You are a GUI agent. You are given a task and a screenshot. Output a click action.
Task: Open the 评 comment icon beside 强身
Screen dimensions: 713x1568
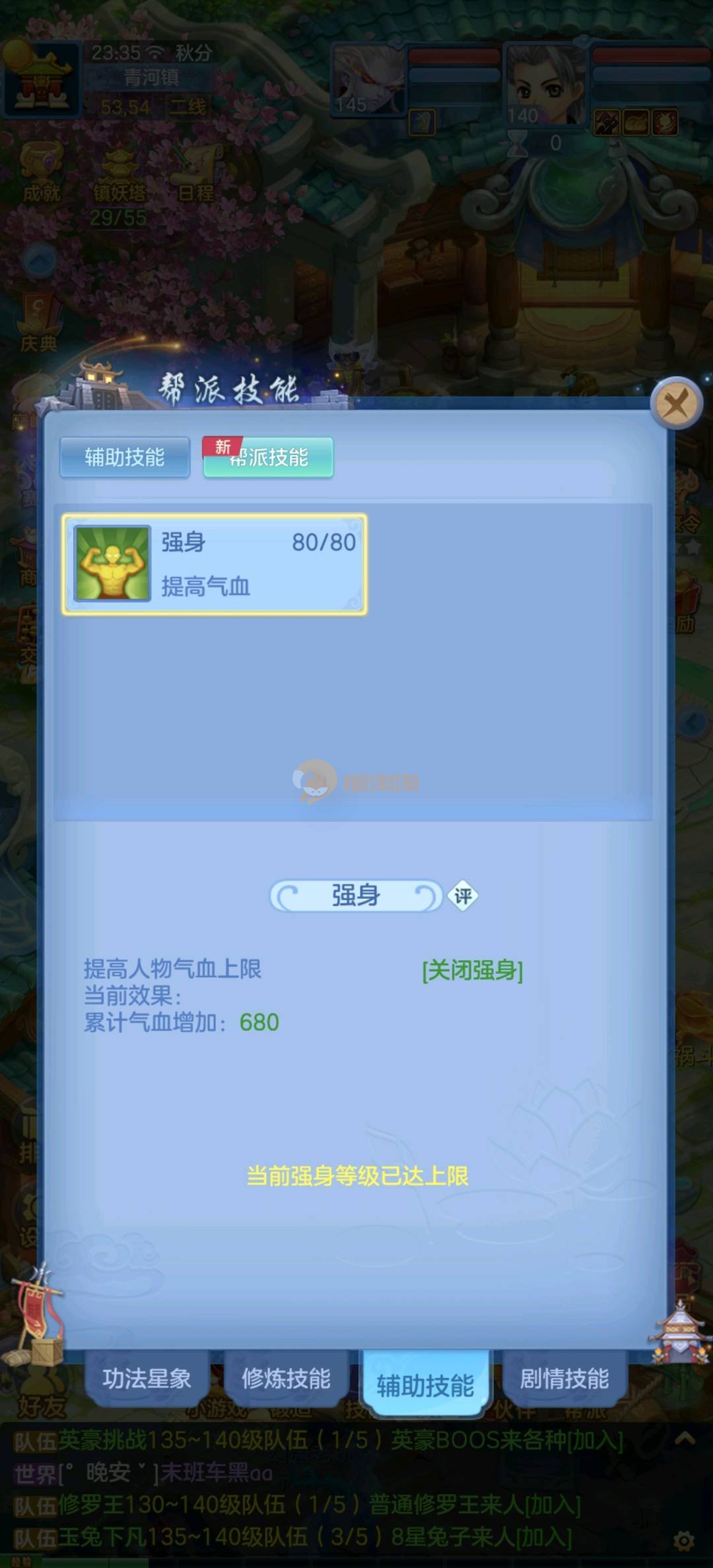[462, 896]
